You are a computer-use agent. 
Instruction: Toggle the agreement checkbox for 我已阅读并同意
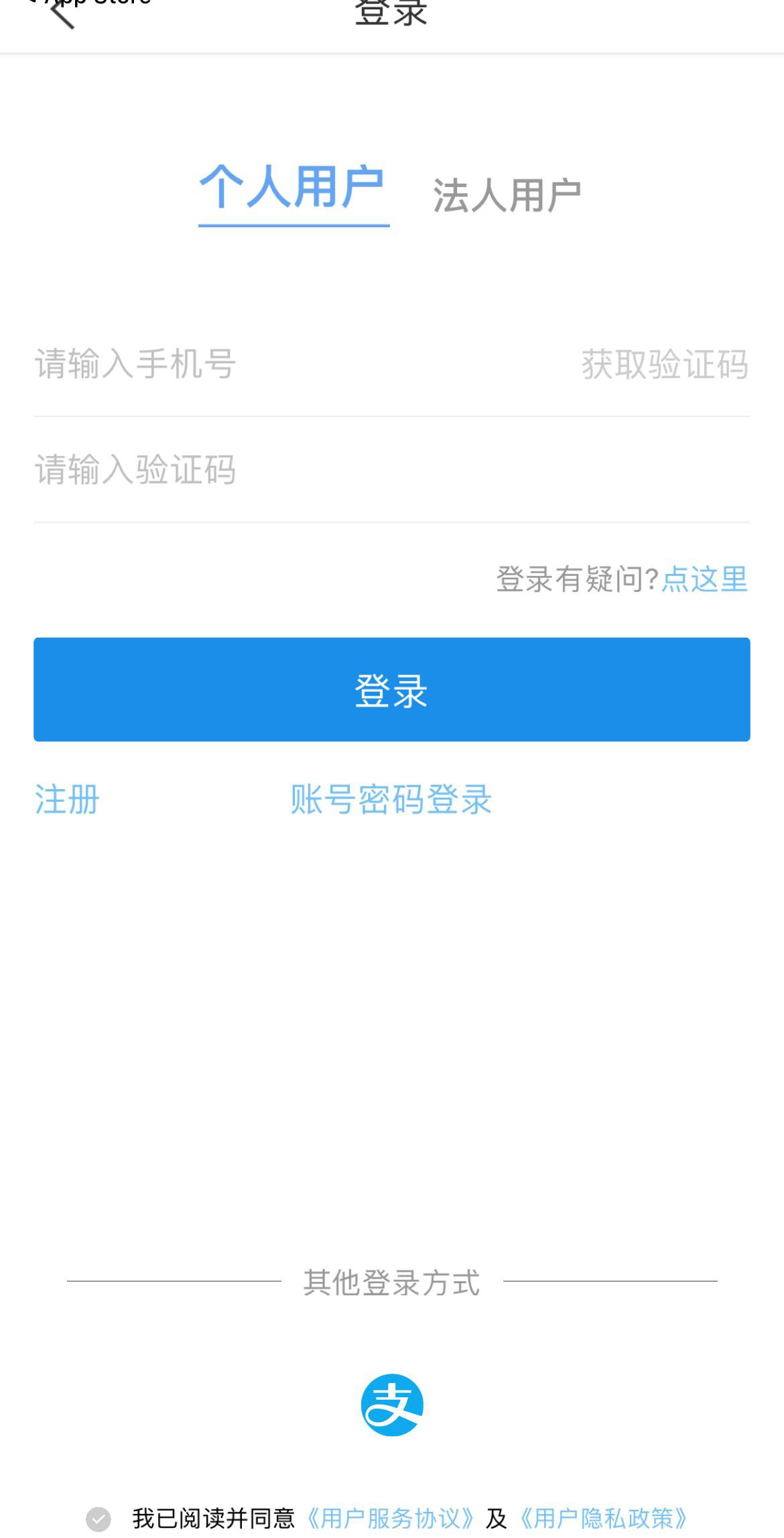coord(99,1519)
